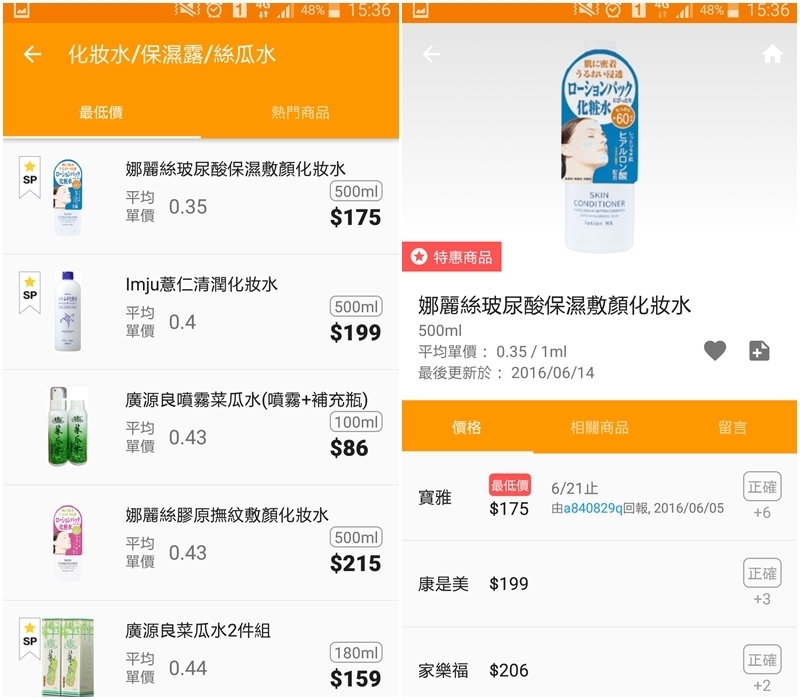Go back from the 化妝水/保濕露/絲瓜水 list
800x700 pixels.
tap(33, 55)
